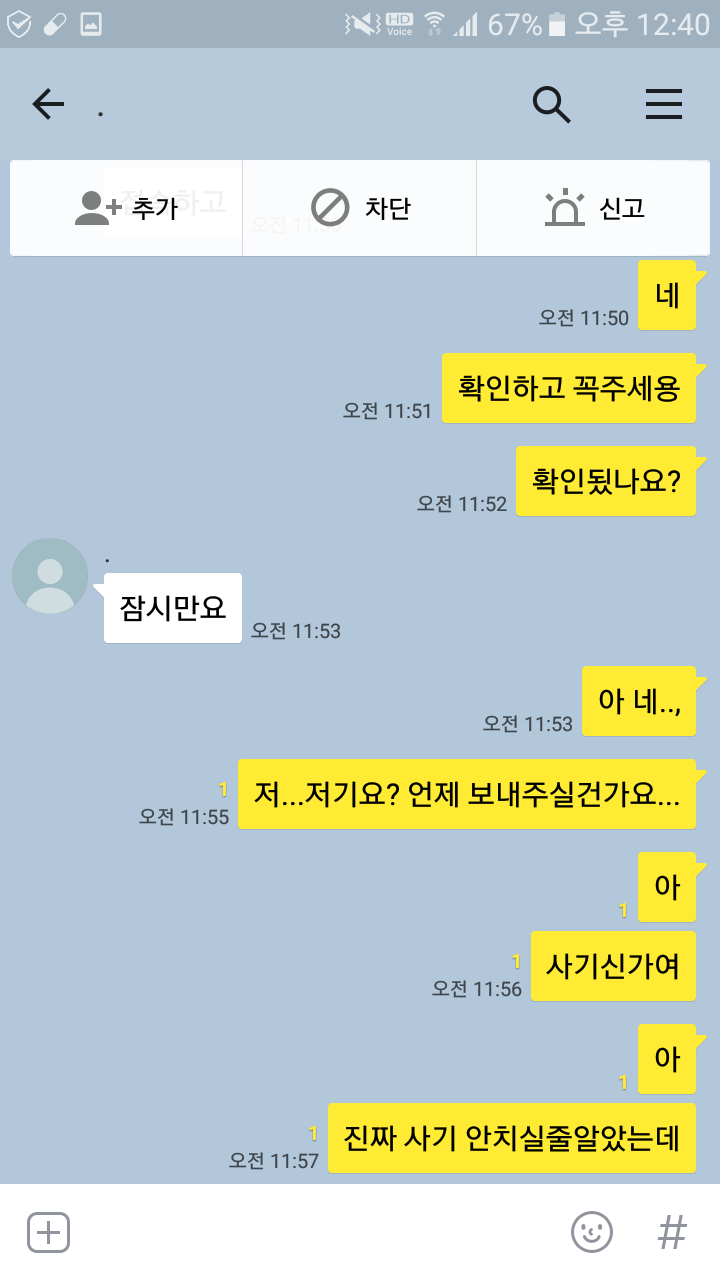The width and height of the screenshot is (720, 1280).
Task: Add this contact with 추가 button
Action: coord(126,208)
